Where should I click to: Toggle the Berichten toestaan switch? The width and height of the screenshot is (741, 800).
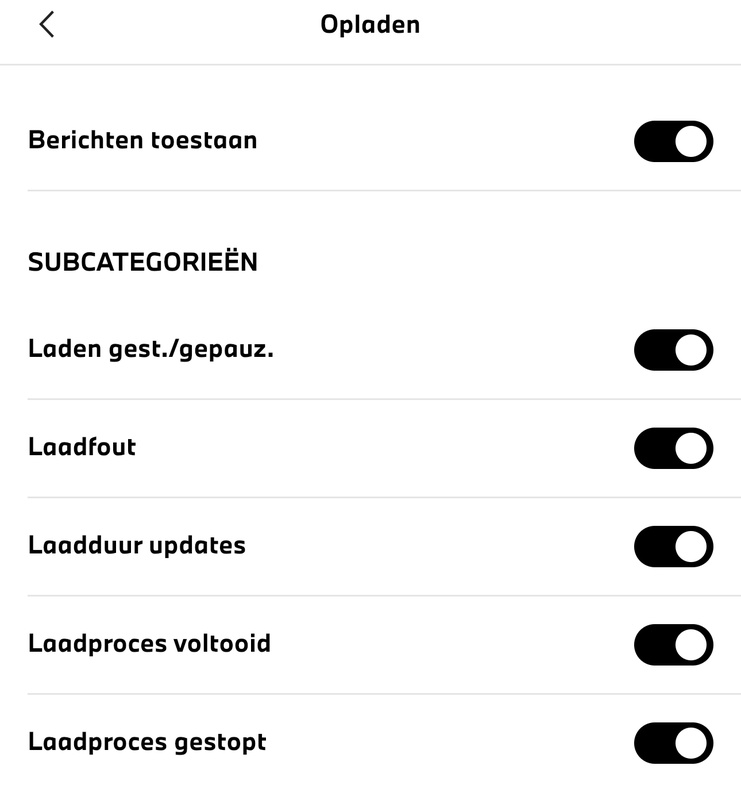pyautogui.click(x=673, y=141)
